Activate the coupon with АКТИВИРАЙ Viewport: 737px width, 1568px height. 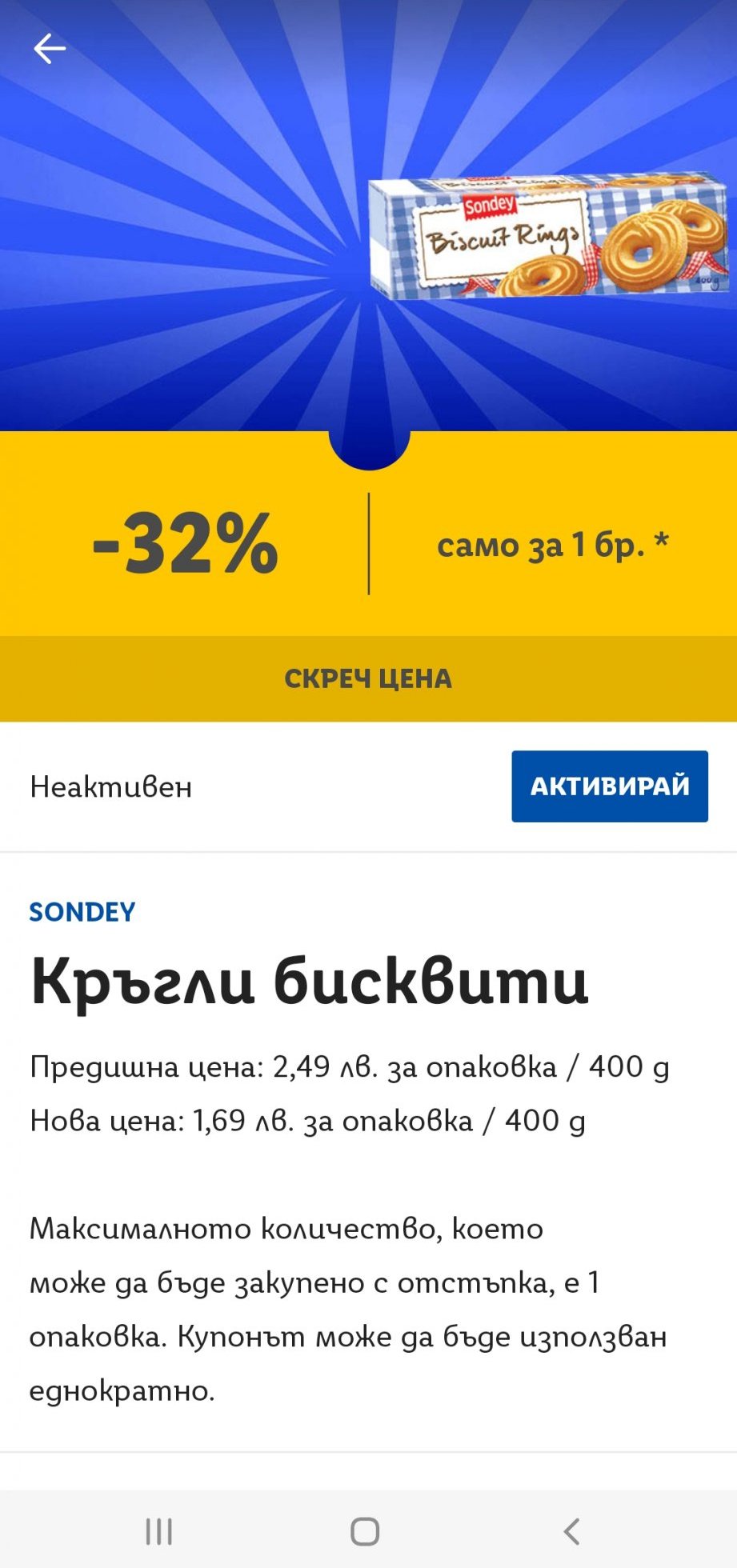click(609, 786)
